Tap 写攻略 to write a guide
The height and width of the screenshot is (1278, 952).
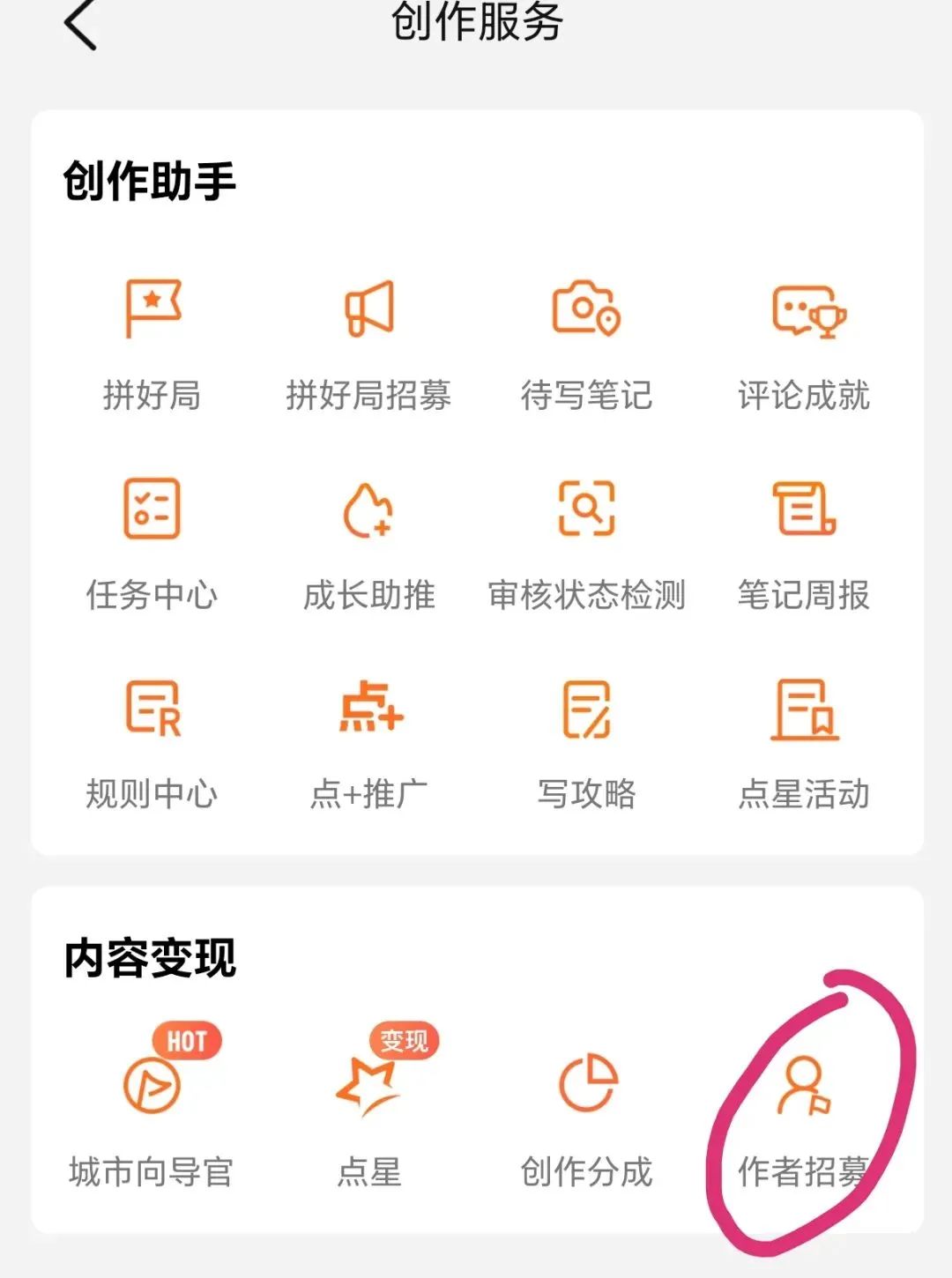tap(586, 743)
